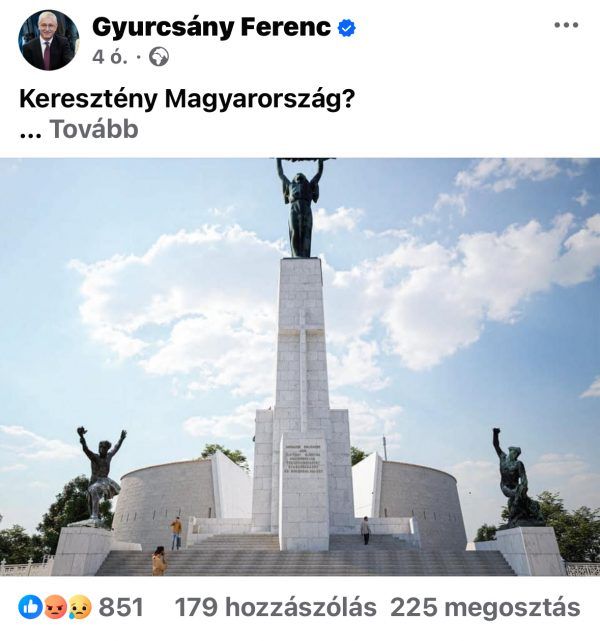This screenshot has height=641, width=600.
Task: Open Gyurcsány Ferenc's profile name link
Action: [211, 27]
